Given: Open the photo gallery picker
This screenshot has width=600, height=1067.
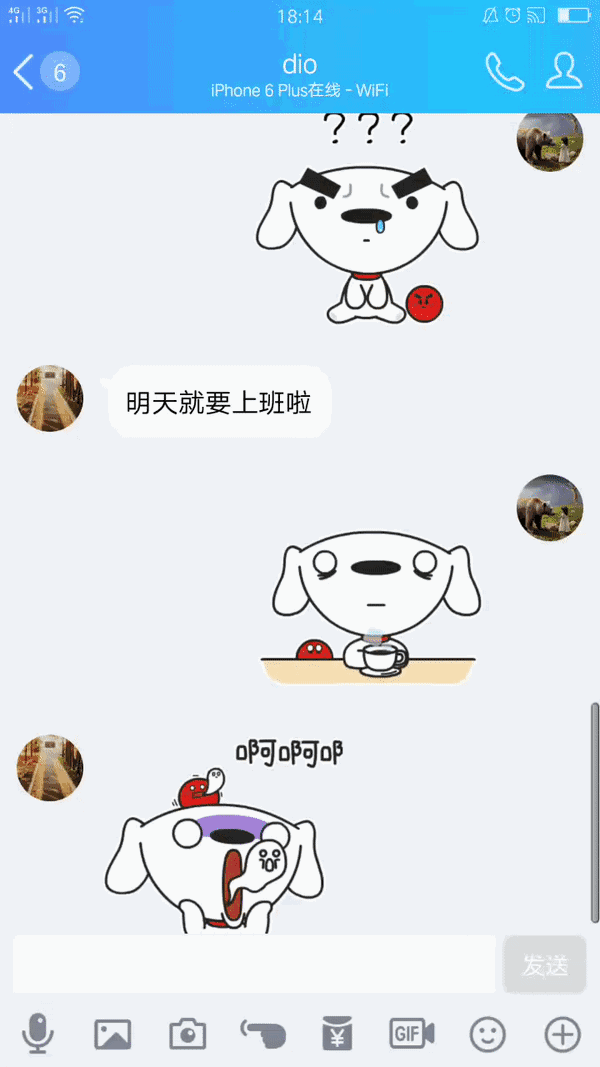Looking at the screenshot, I should tap(113, 1033).
